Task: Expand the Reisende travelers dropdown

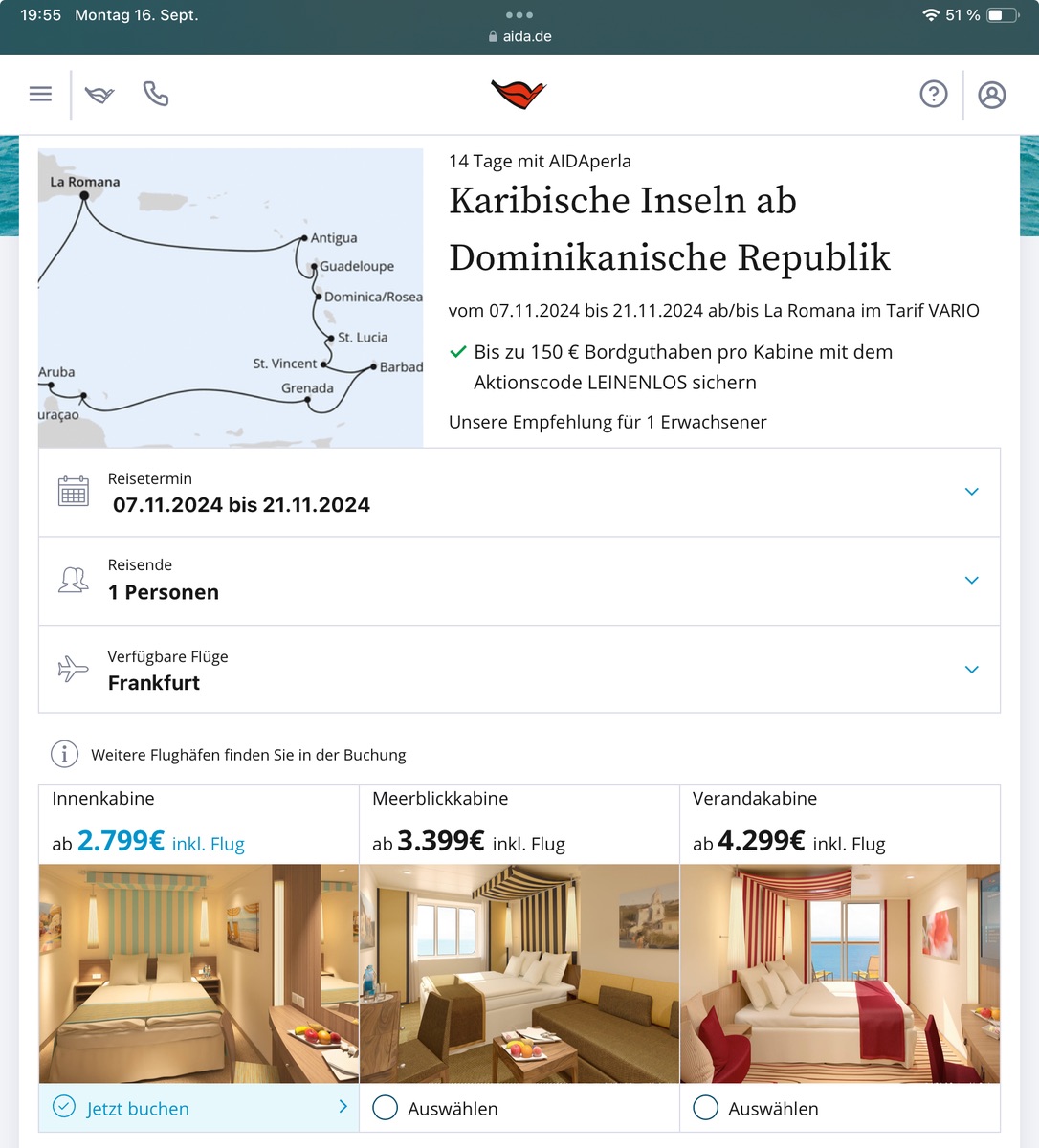Action: [519, 581]
